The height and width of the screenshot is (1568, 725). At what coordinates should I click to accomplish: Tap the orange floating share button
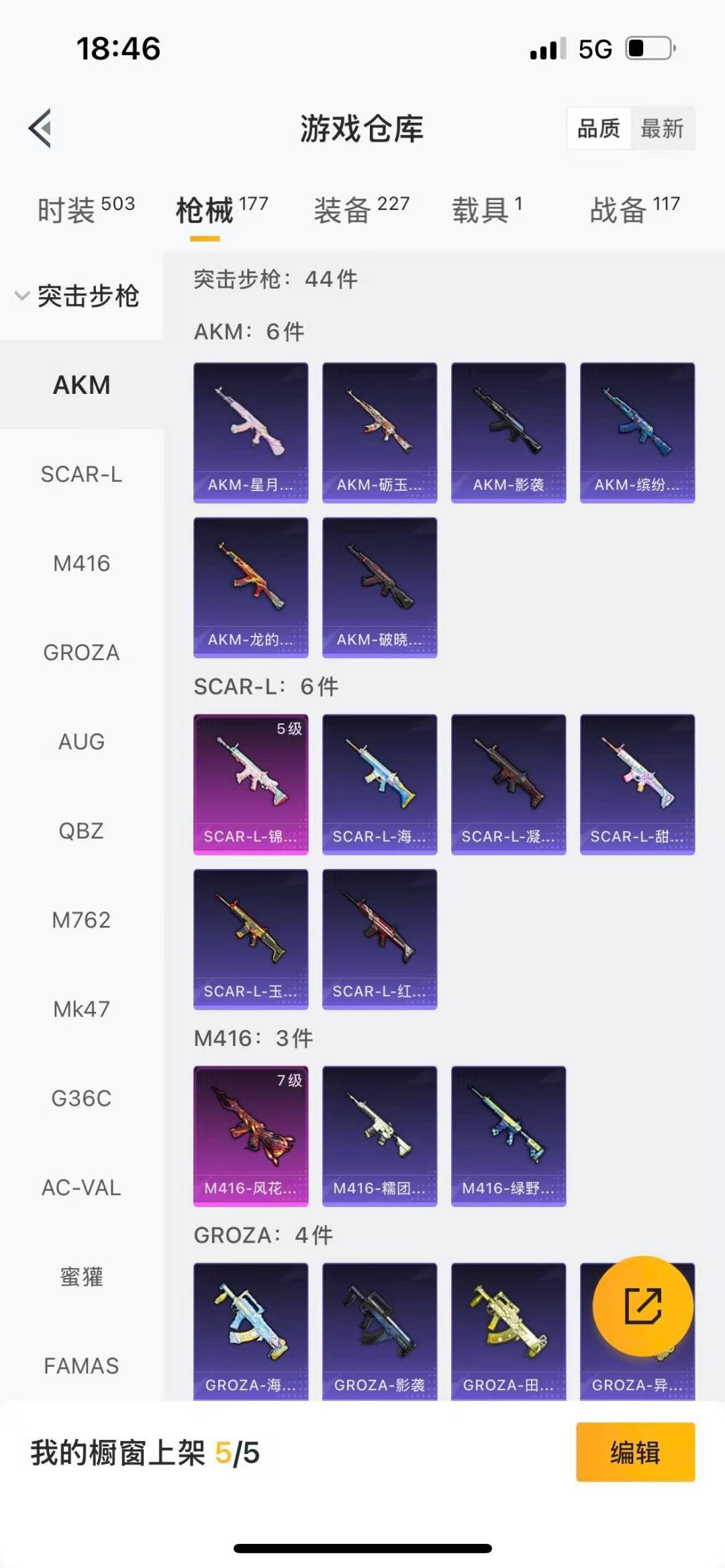(642, 1306)
